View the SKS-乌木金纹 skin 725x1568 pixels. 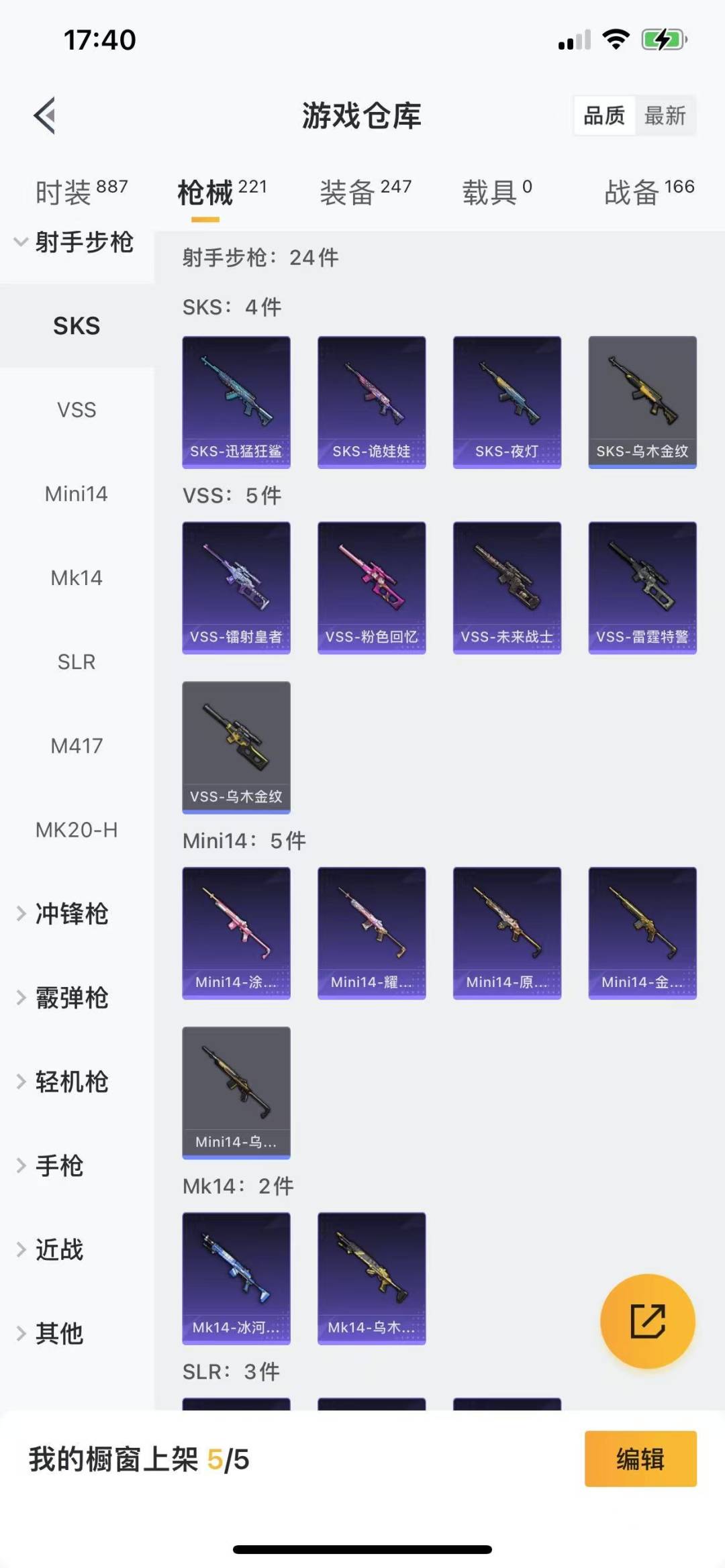(x=642, y=402)
